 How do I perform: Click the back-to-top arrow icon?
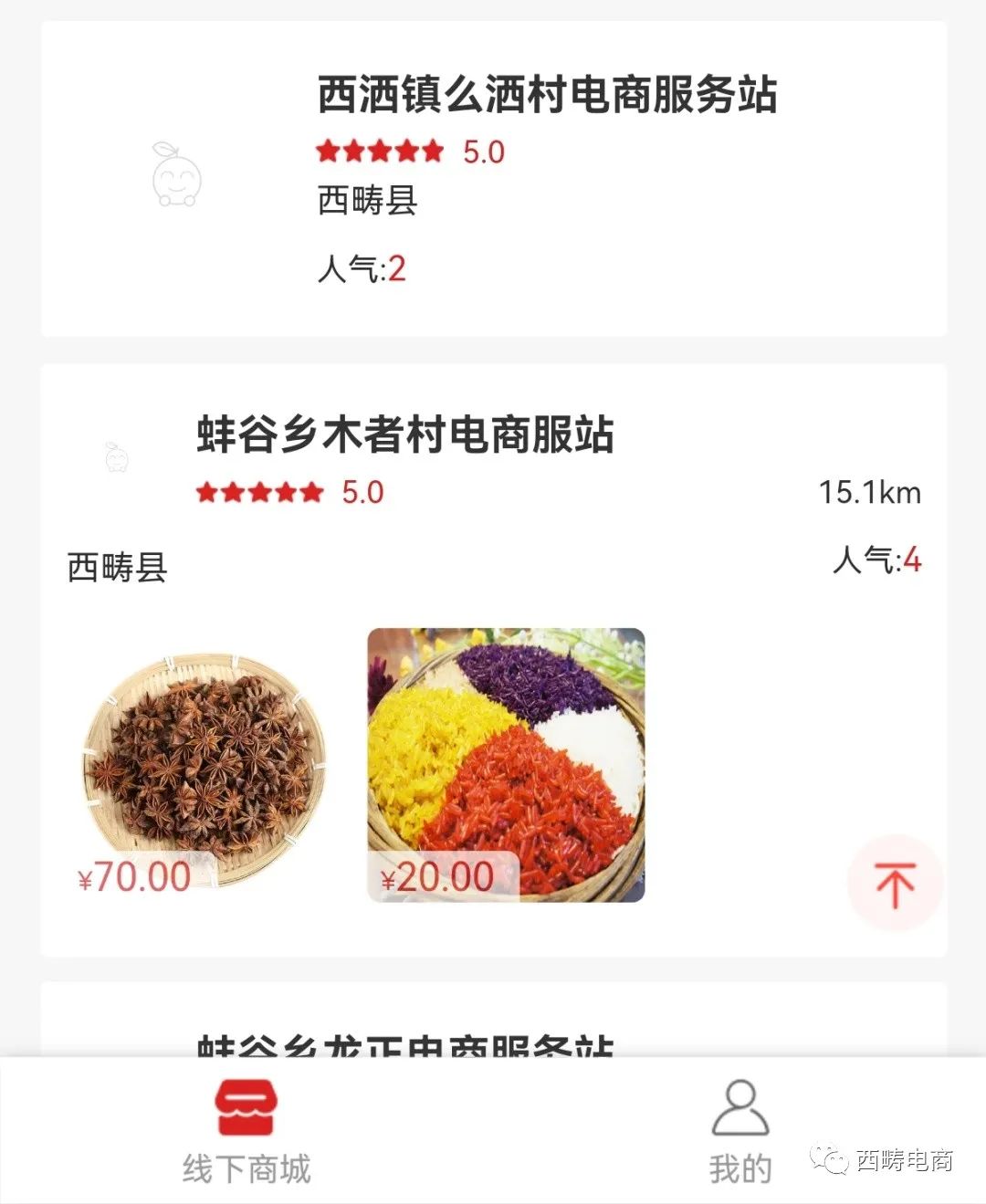tap(896, 884)
